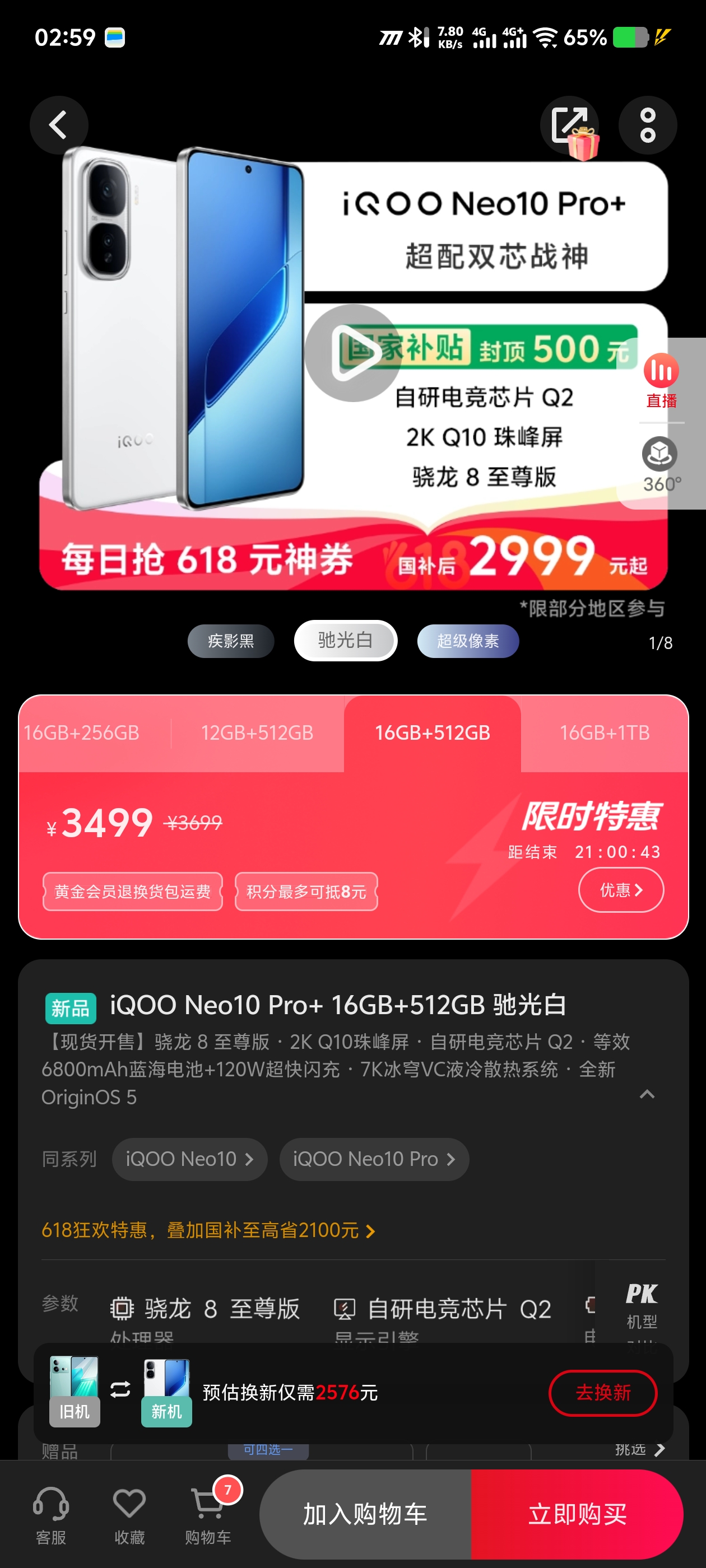
Task: Tap 去换新 to trade in old phone
Action: (602, 1393)
